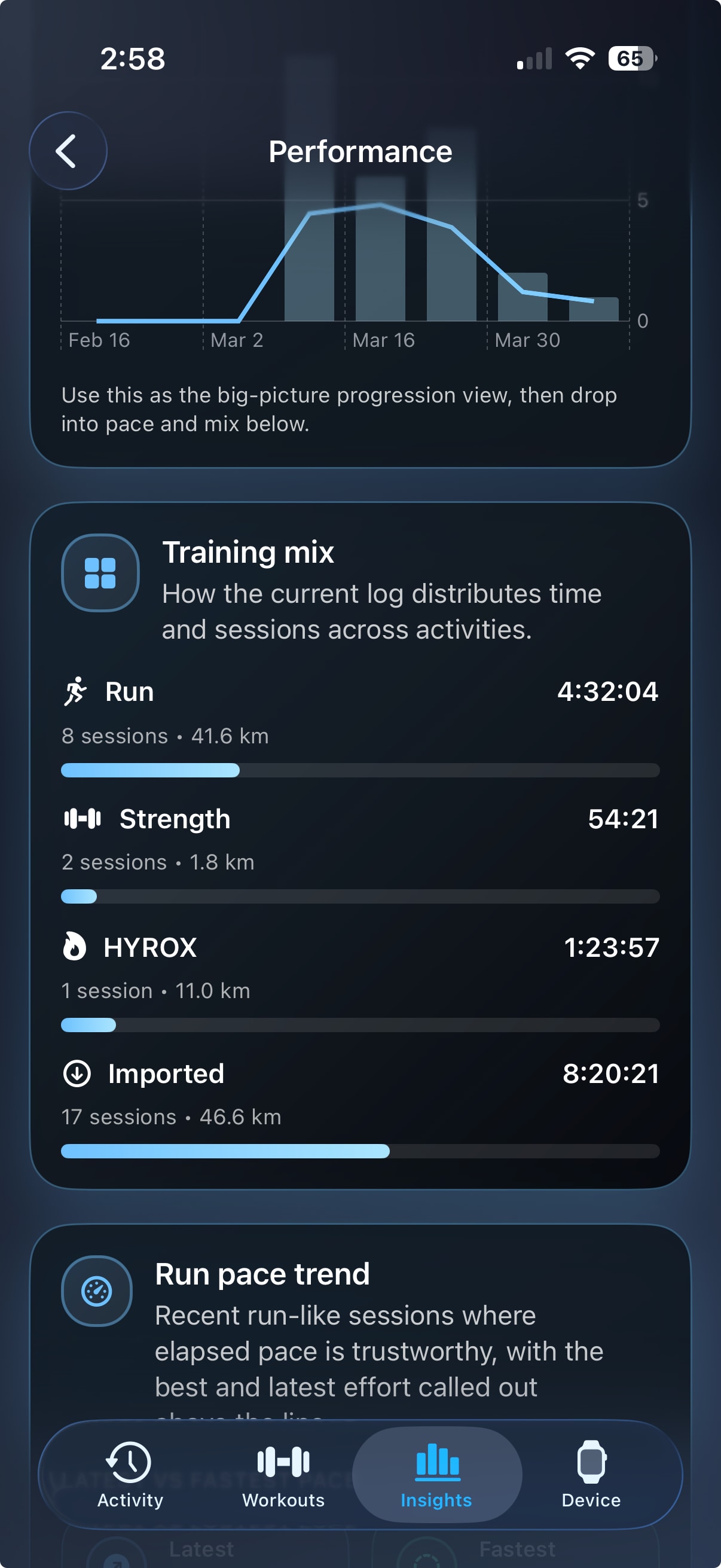This screenshot has height=1568, width=721.
Task: Go to the Device tab
Action: (x=590, y=1473)
